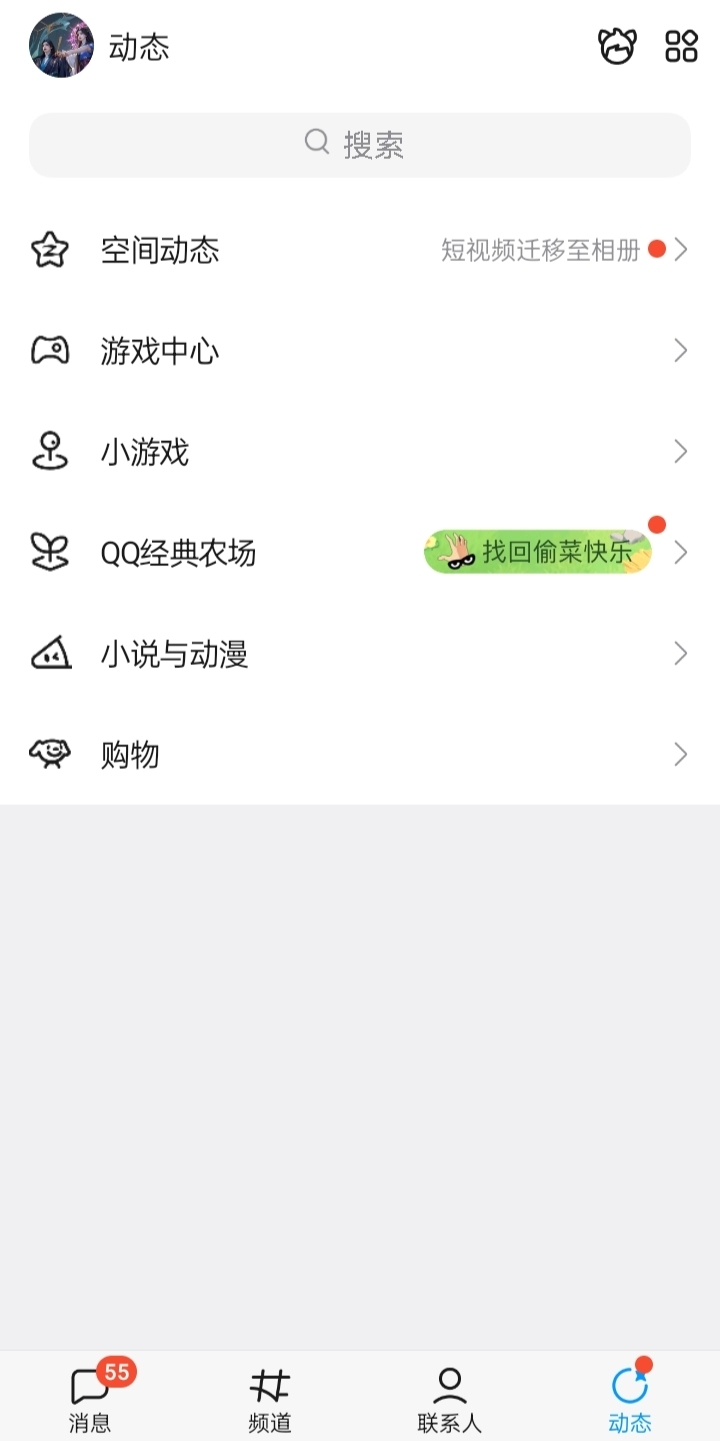Open the grid apps icon
This screenshot has width=720, height=1441.
coord(681,46)
